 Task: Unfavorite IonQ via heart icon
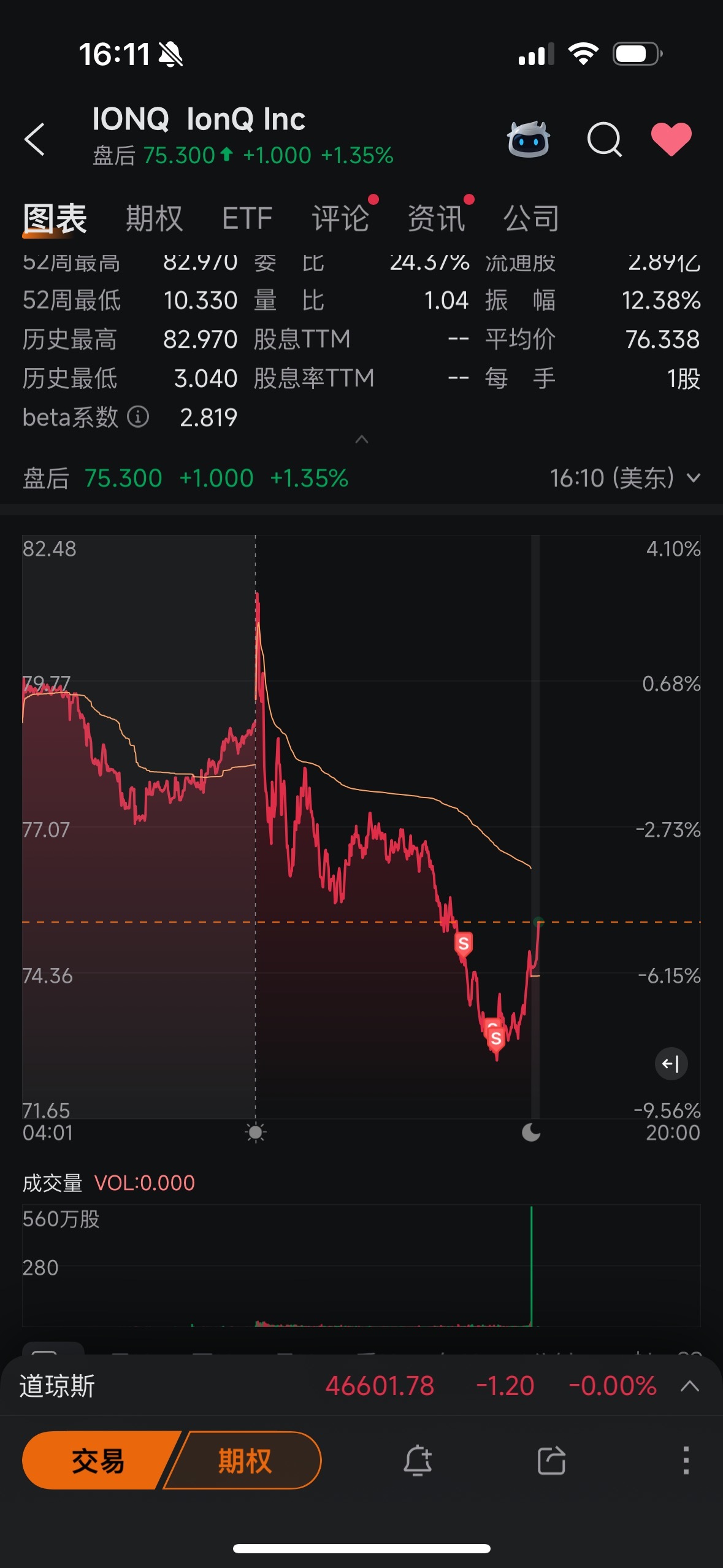point(671,140)
